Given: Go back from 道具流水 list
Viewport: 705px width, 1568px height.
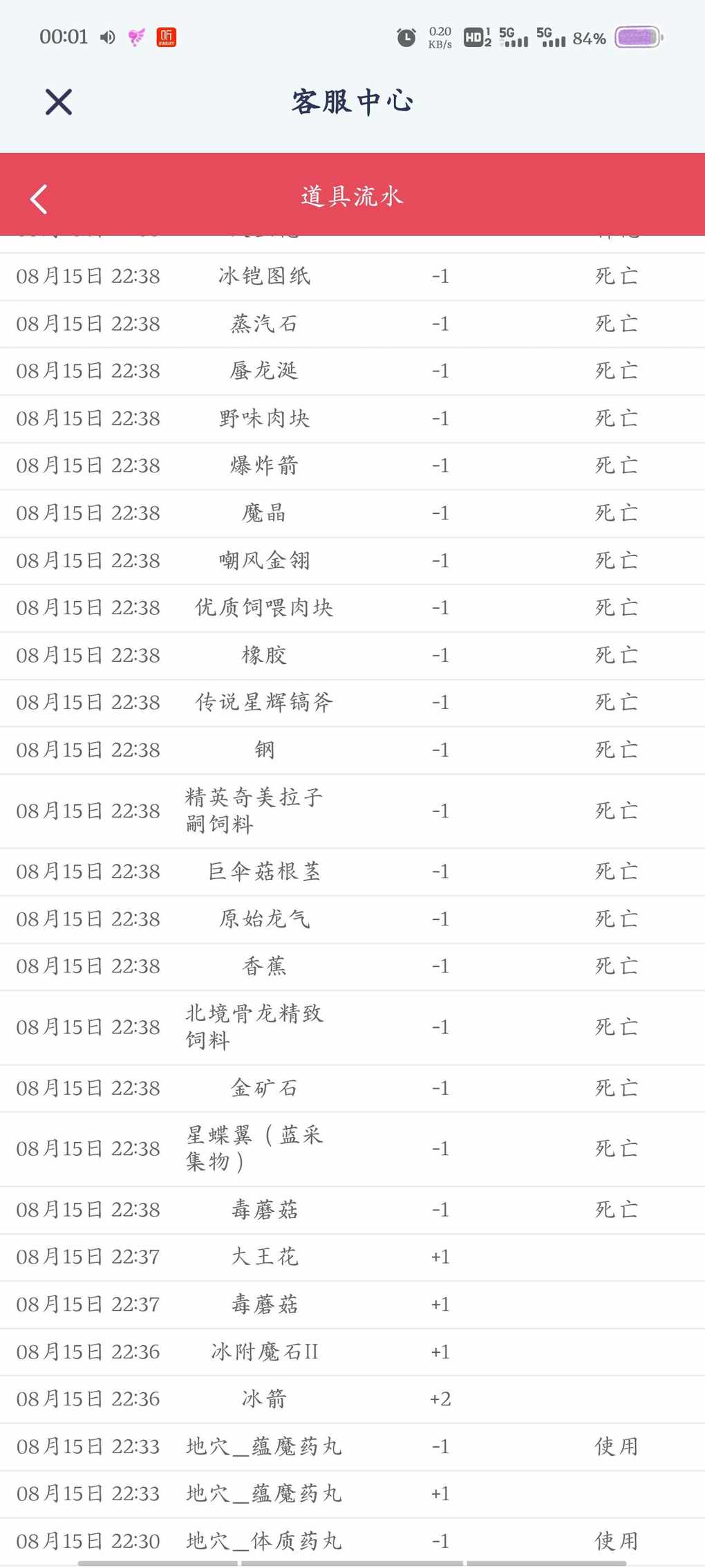Looking at the screenshot, I should [39, 199].
